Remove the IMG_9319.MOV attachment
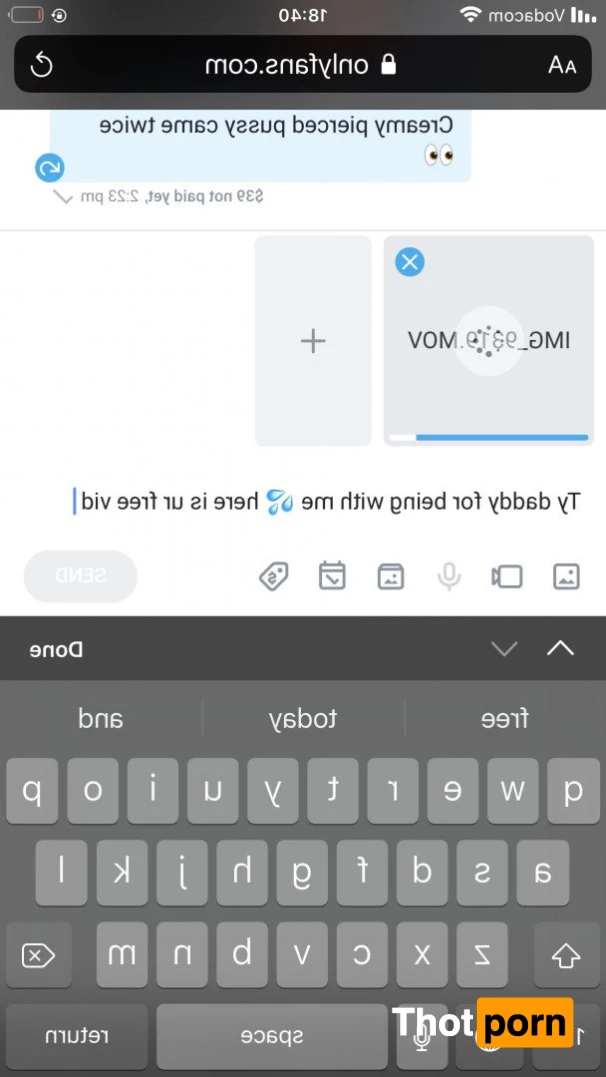Viewport: 606px width, 1077px height. [x=410, y=262]
